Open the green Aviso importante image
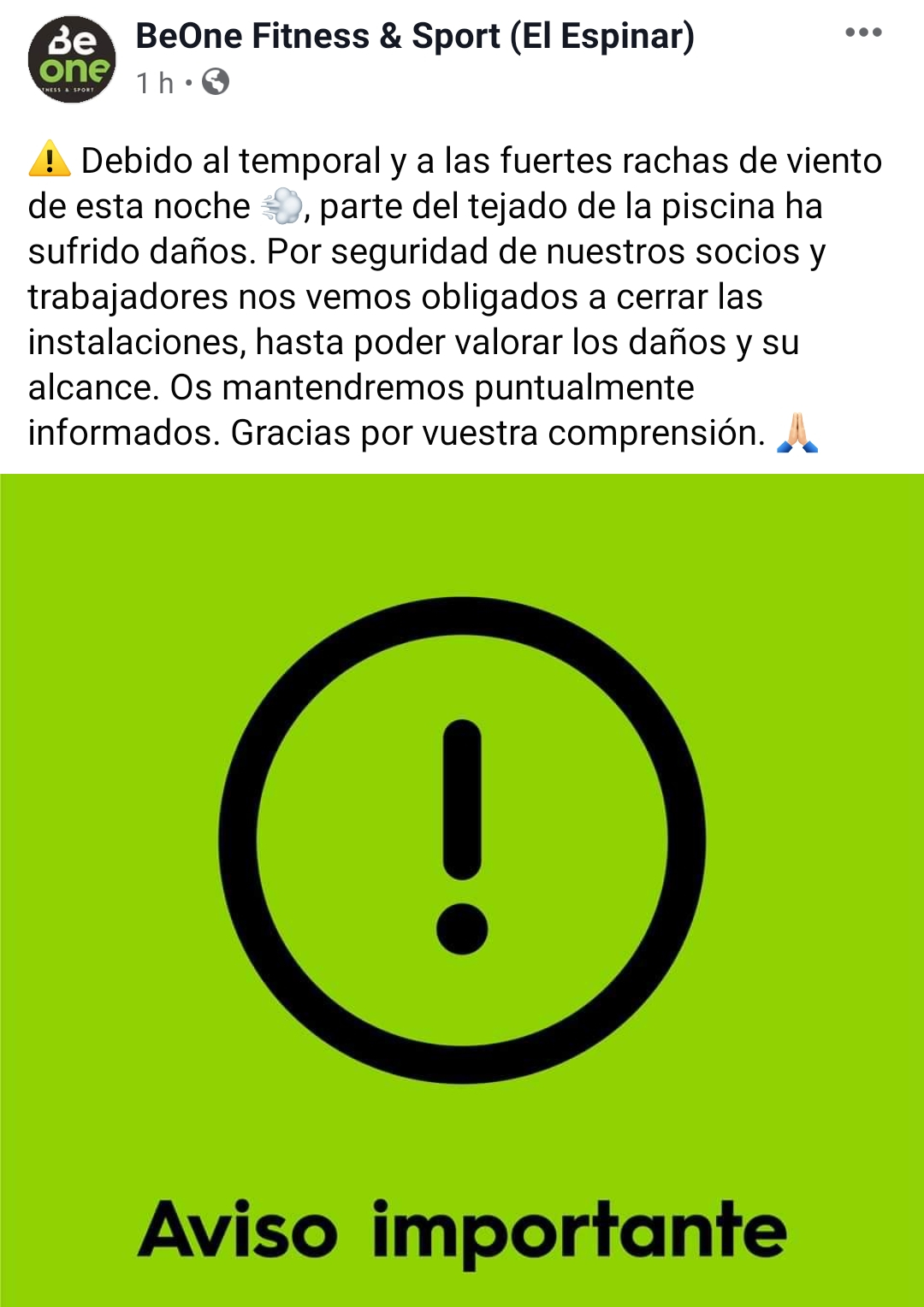The width and height of the screenshot is (924, 1307). click(x=462, y=890)
